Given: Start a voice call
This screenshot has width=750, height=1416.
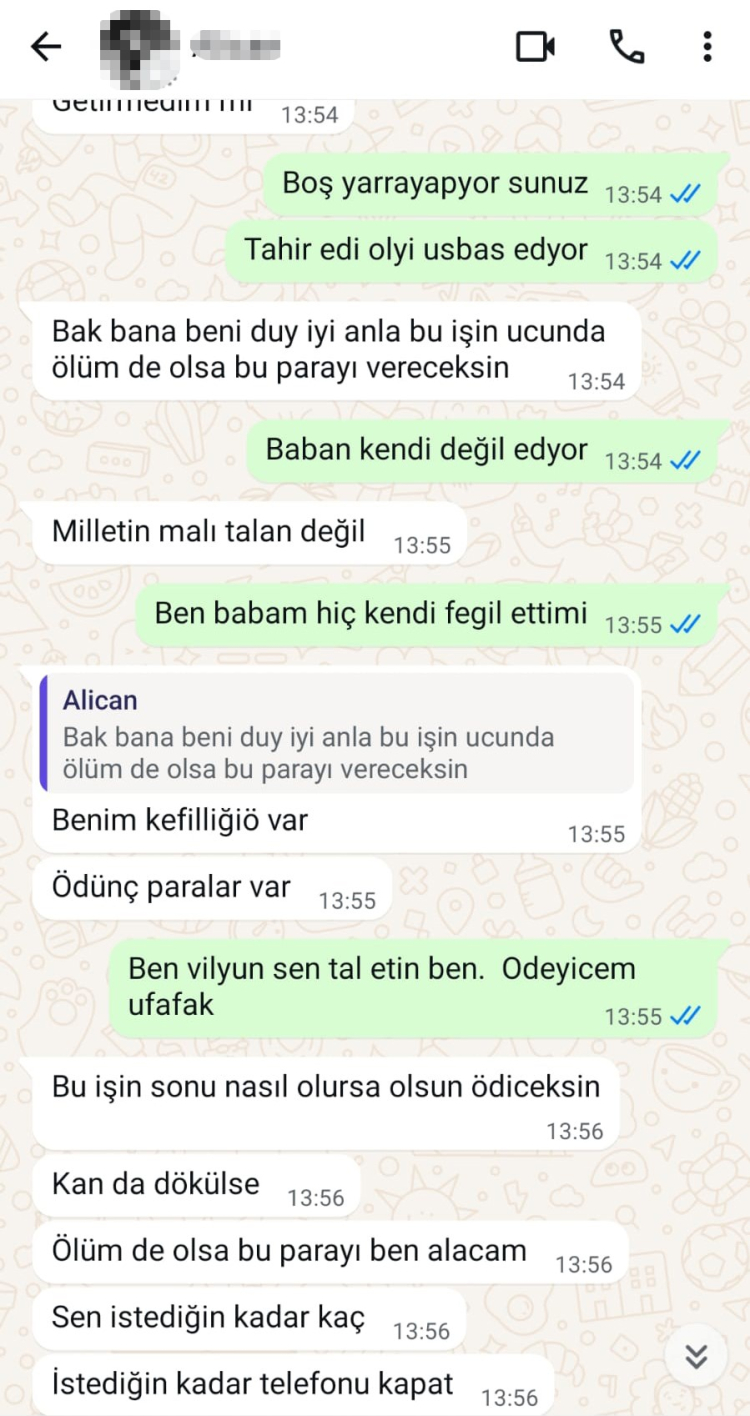Looking at the screenshot, I should click(x=627, y=47).
